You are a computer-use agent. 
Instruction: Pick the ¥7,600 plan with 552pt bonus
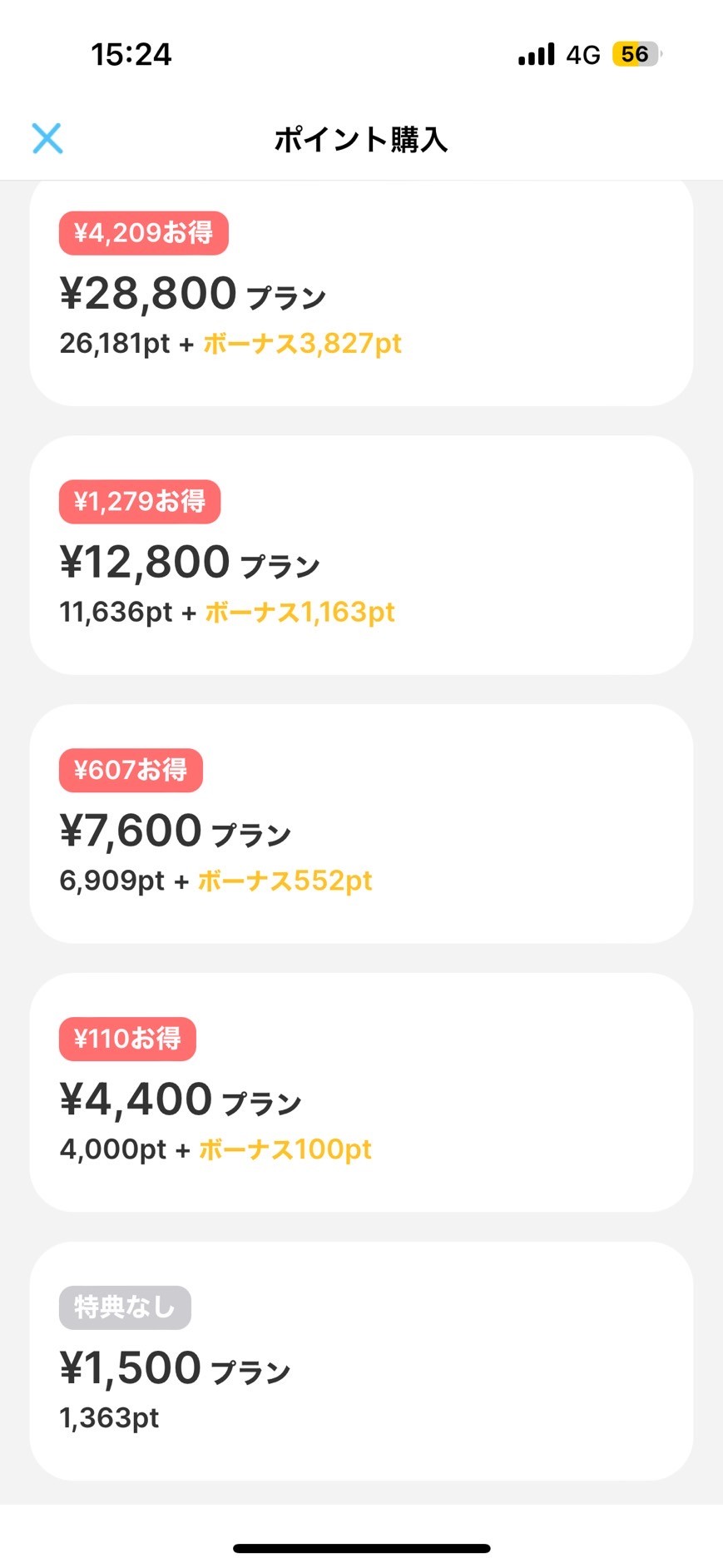tap(361, 824)
